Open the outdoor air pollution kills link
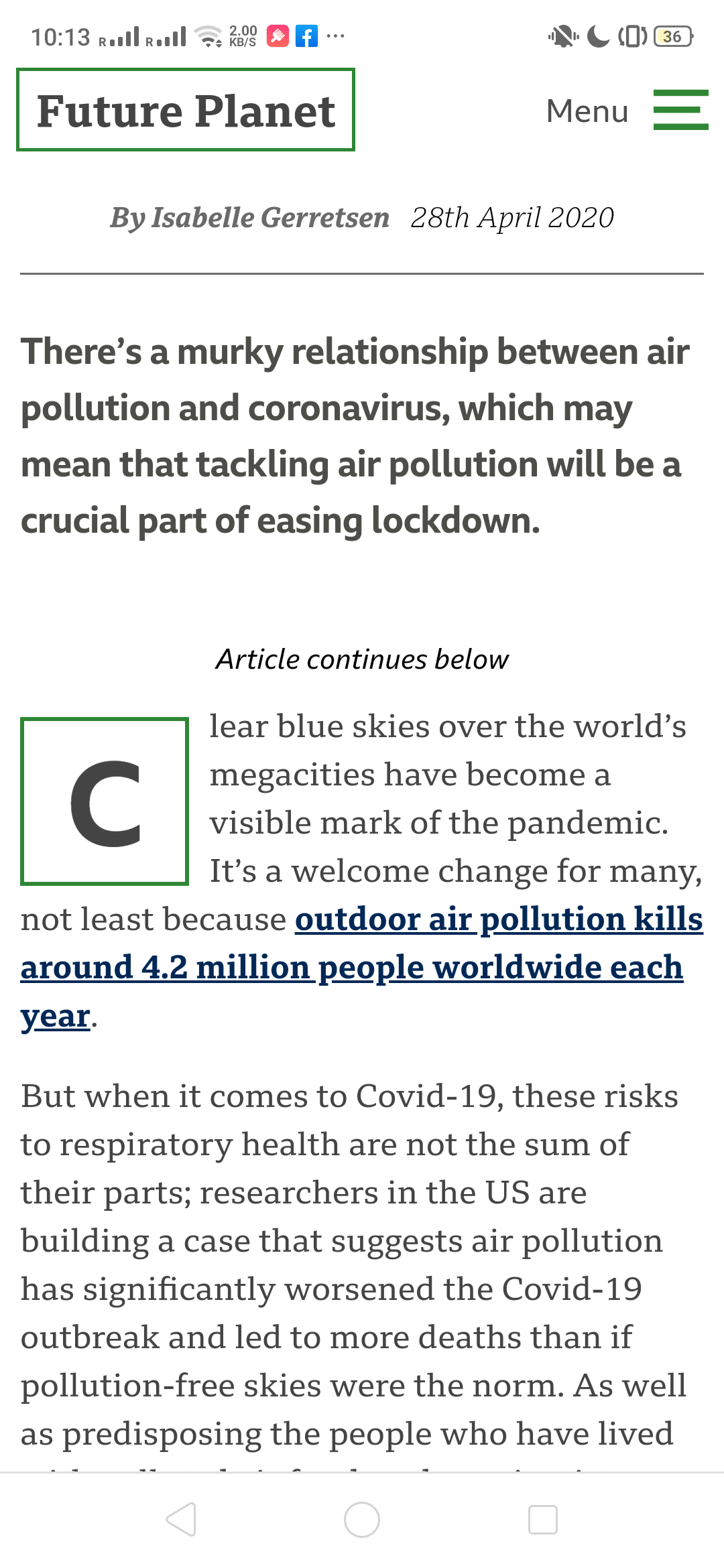Screen dimensions: 724x1568 pos(498,919)
